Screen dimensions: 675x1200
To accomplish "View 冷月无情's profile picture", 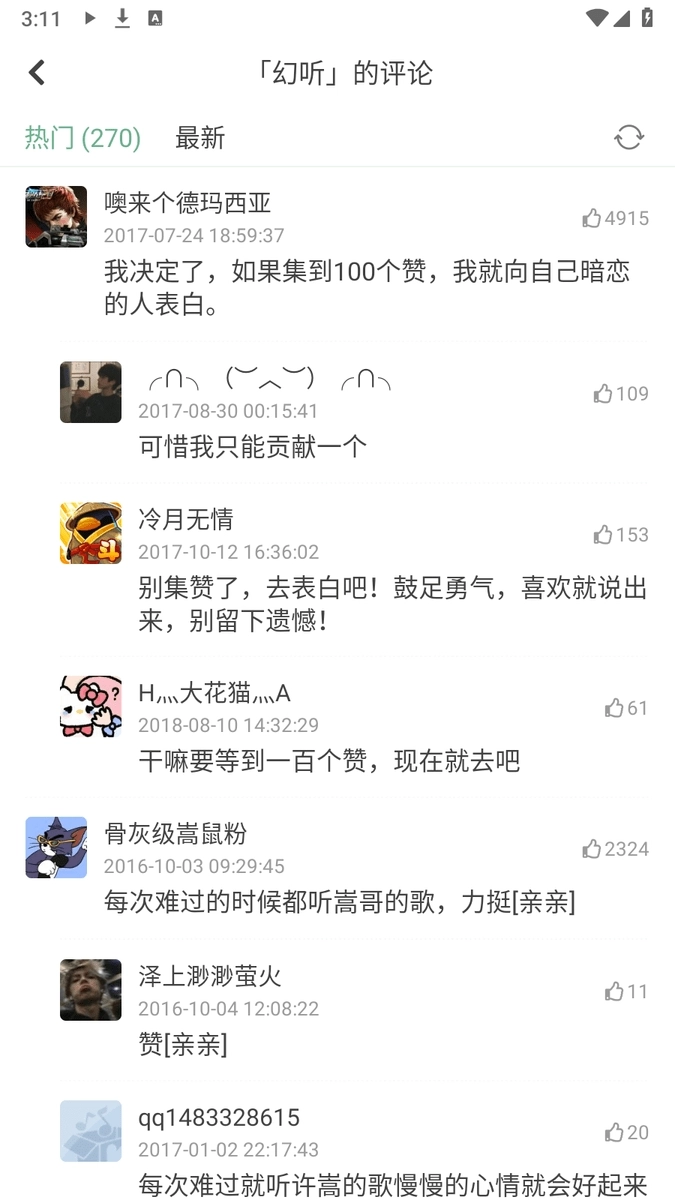I will (90, 533).
